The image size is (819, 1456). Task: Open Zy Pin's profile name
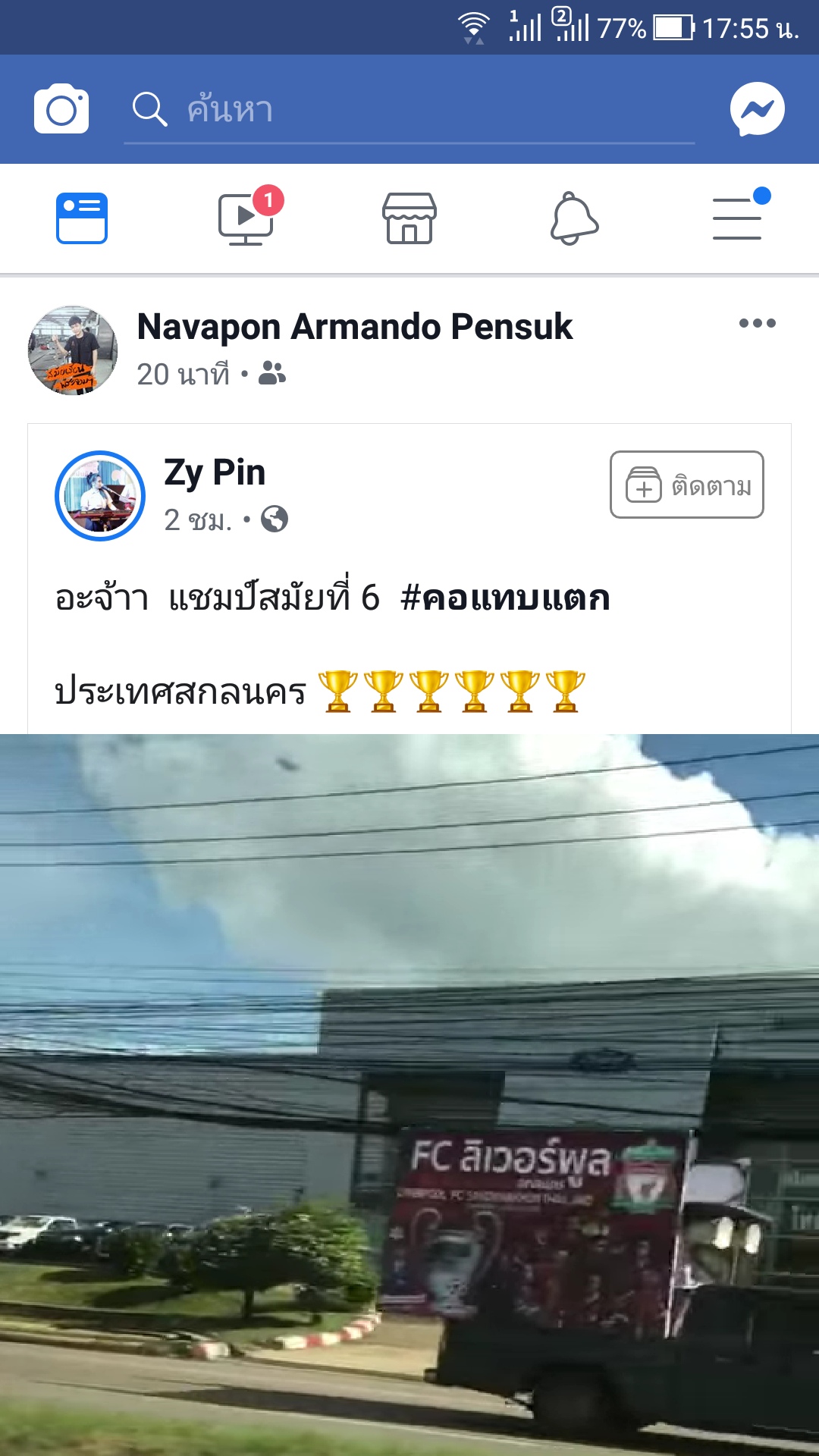point(215,473)
